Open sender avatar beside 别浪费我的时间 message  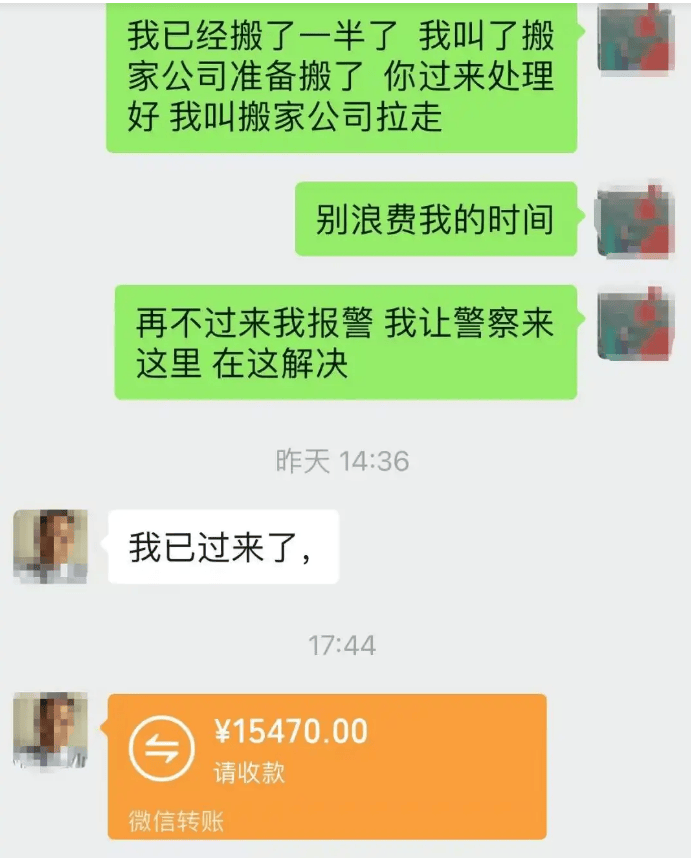click(x=634, y=220)
